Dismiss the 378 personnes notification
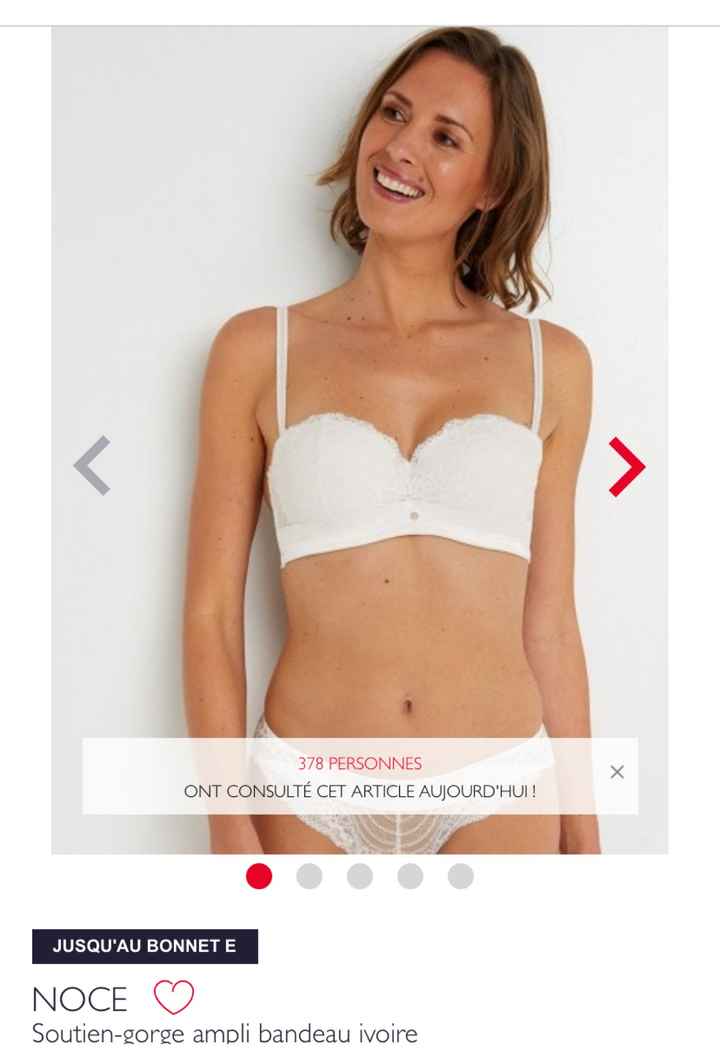This screenshot has height=1050, width=720. point(617,771)
